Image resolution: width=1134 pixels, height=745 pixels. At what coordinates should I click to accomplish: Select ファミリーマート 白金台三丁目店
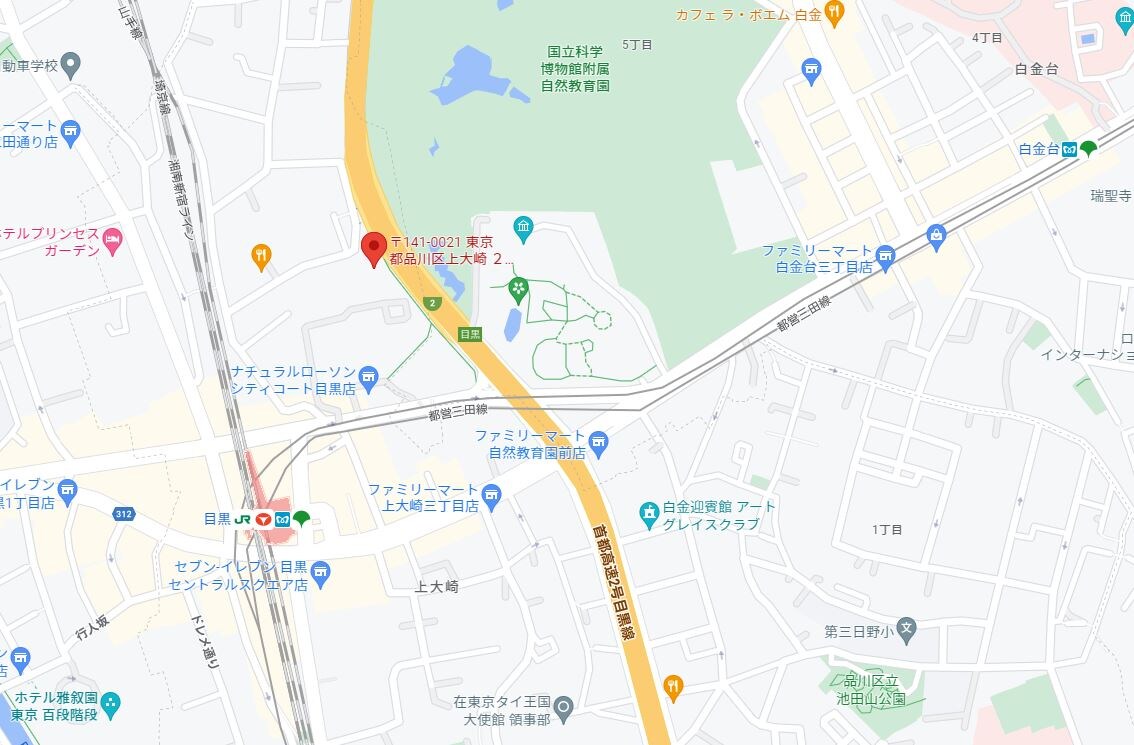[x=884, y=255]
